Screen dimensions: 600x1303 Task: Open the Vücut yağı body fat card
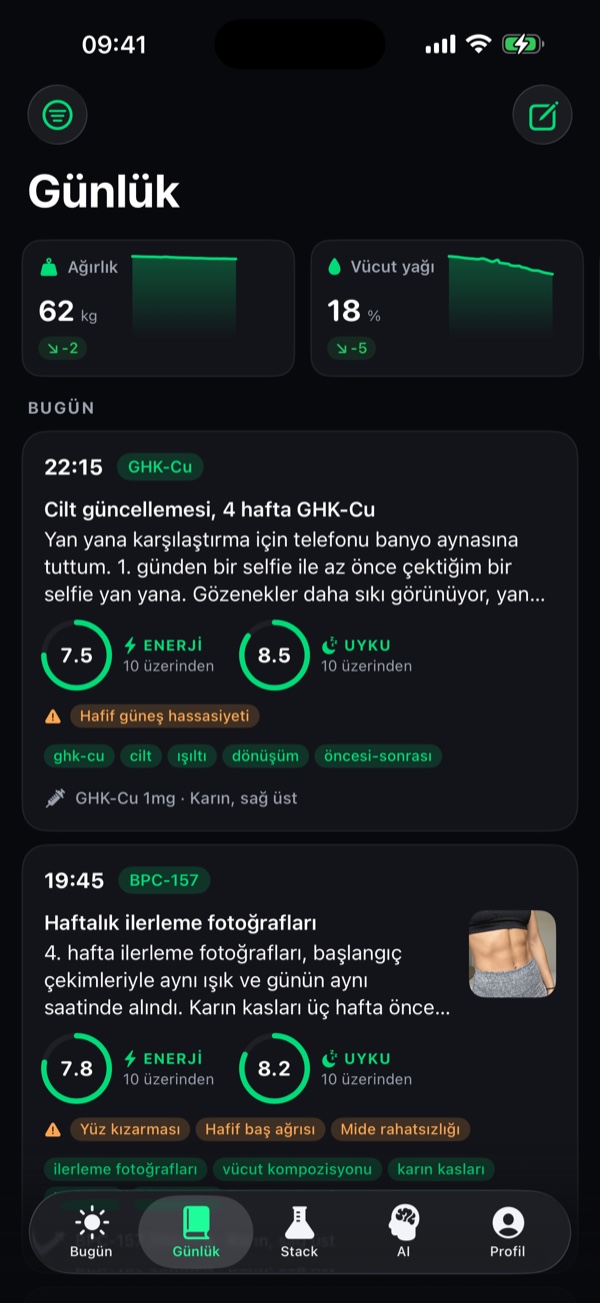point(447,308)
